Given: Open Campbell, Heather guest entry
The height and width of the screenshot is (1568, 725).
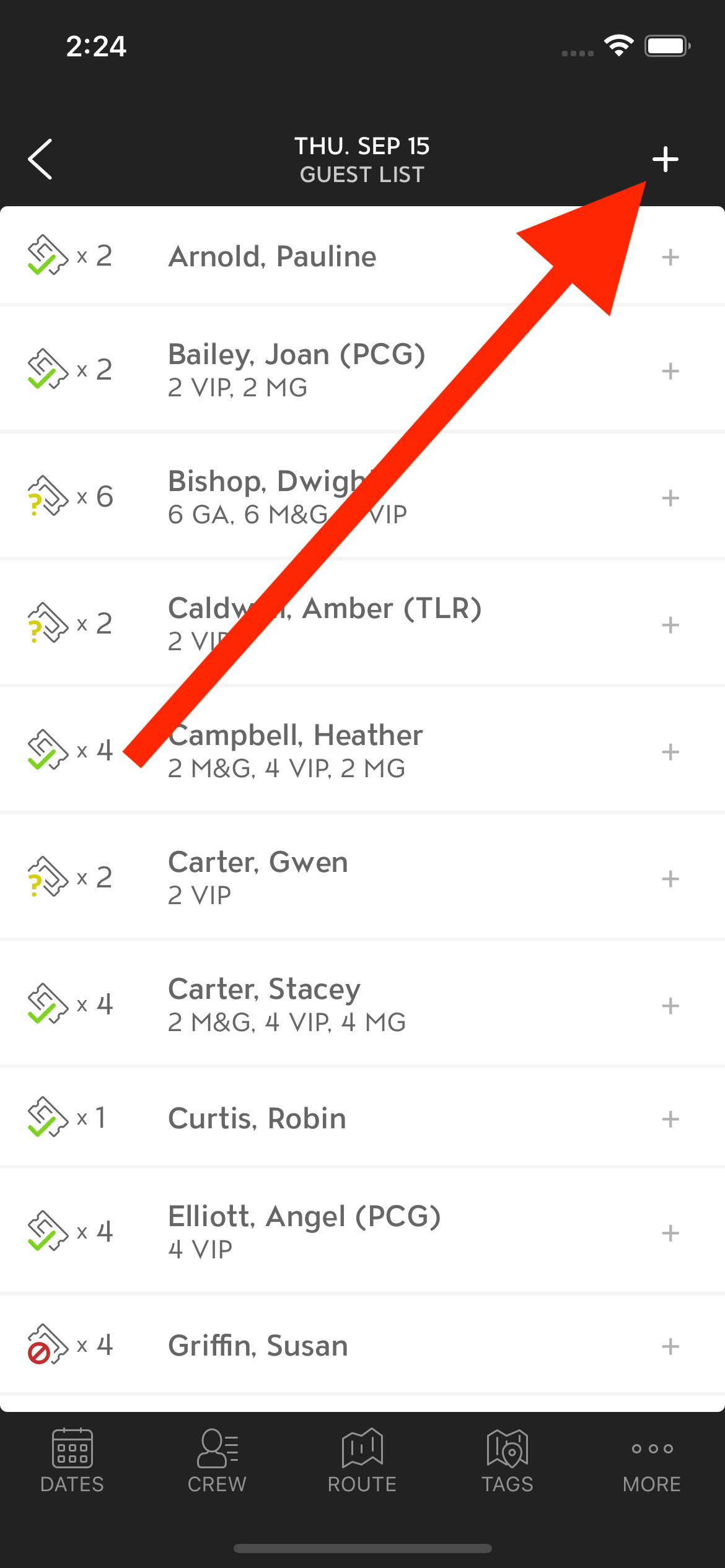Looking at the screenshot, I should pos(362,751).
